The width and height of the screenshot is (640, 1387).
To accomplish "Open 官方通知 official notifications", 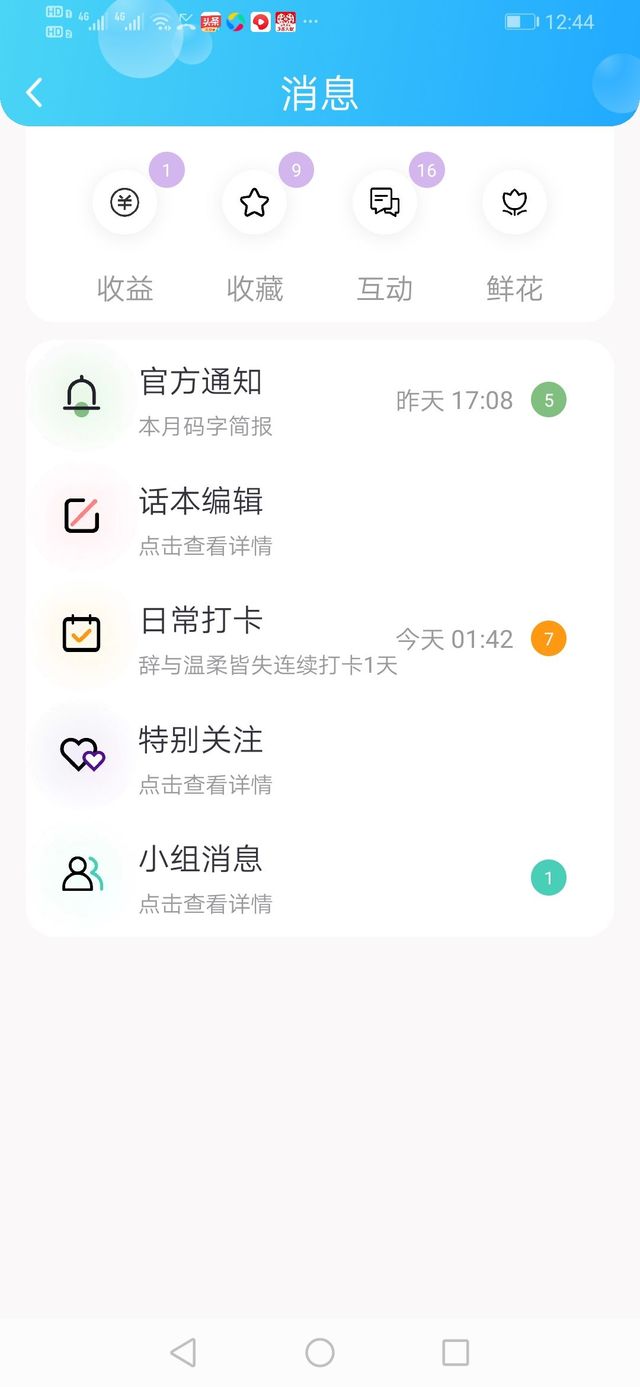I will pos(320,400).
